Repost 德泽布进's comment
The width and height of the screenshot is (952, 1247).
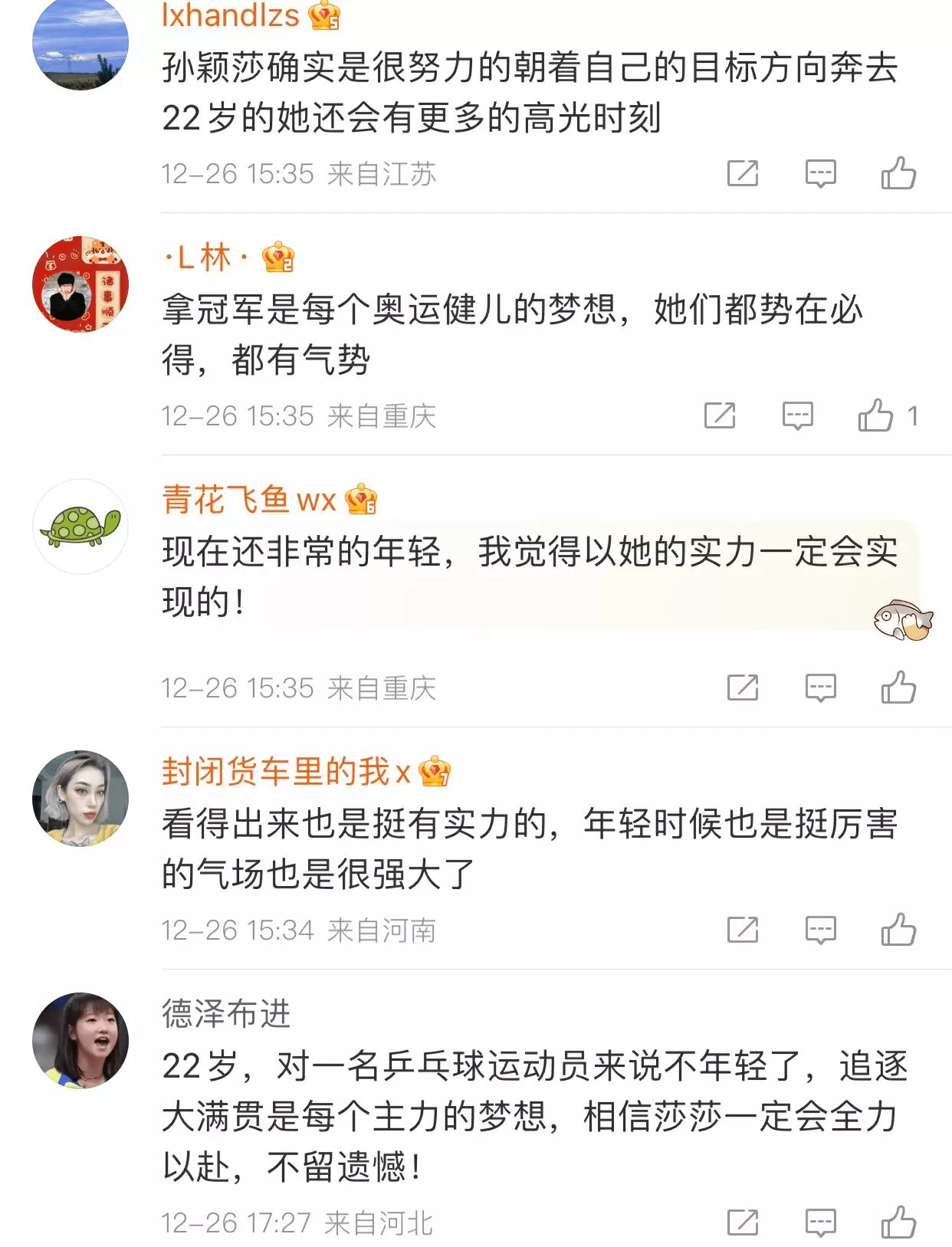coord(742,1222)
